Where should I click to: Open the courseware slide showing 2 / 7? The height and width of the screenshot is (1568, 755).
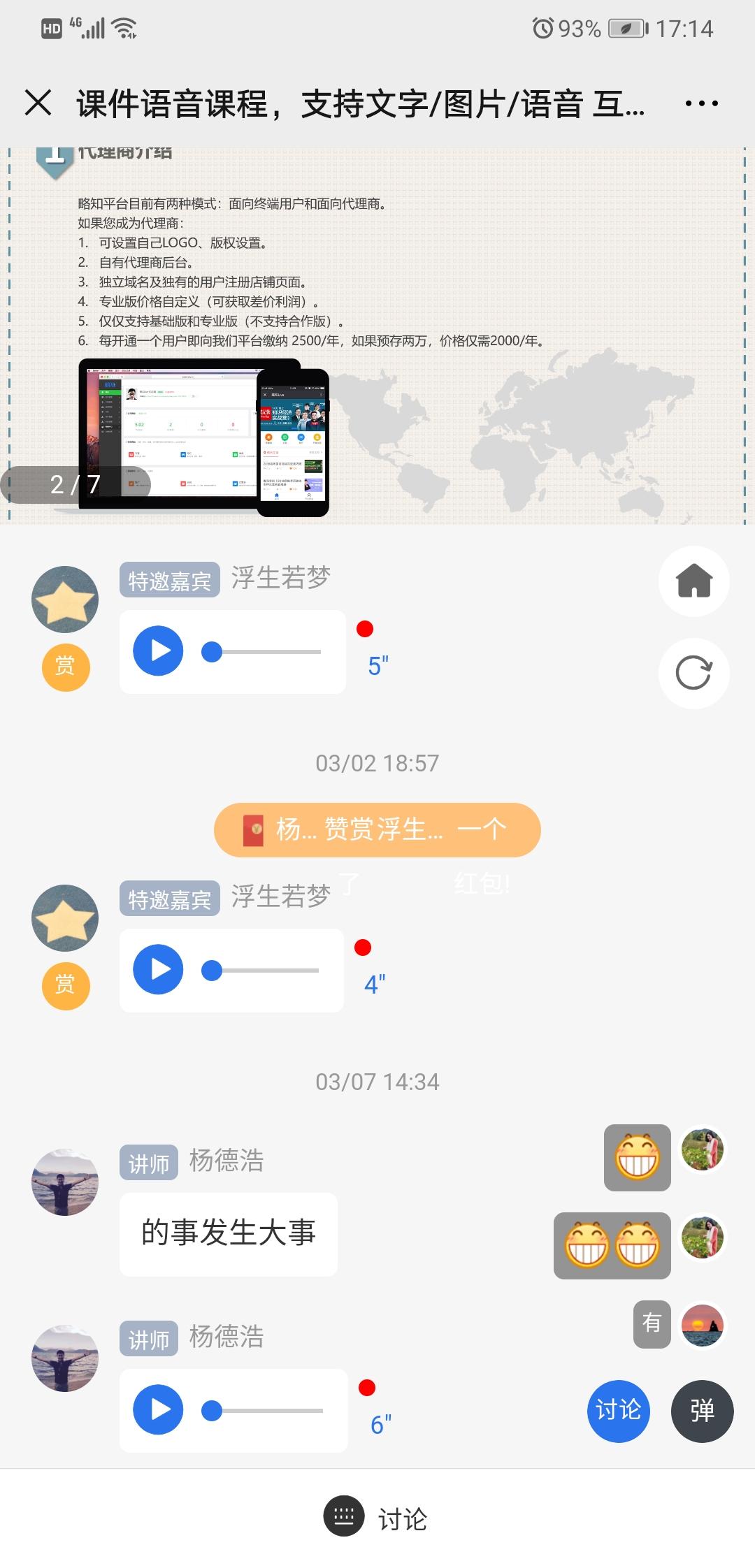(377, 335)
